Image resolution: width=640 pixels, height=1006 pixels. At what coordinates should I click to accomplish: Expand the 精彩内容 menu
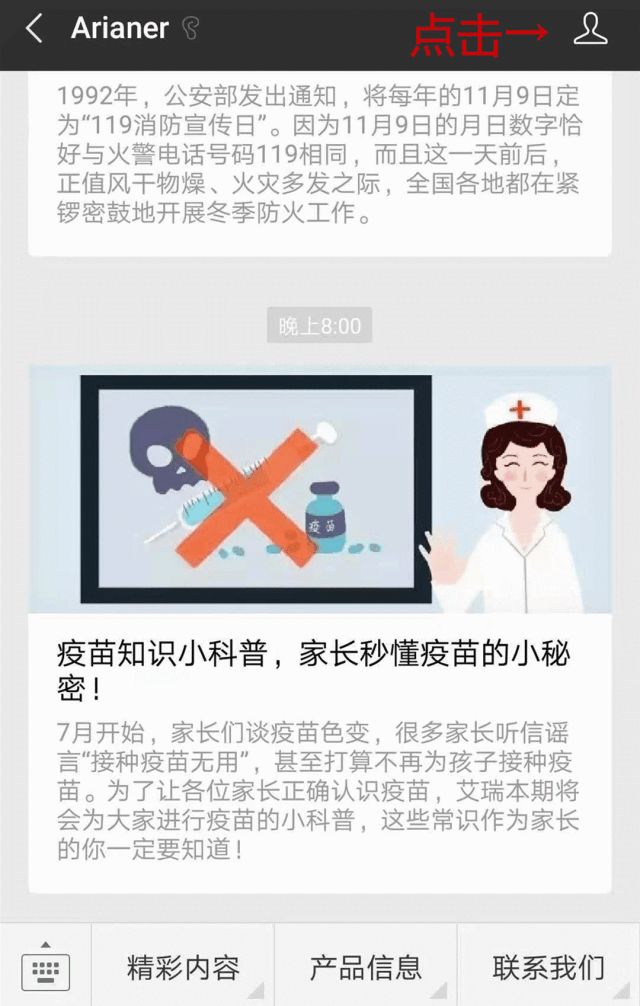pos(183,966)
